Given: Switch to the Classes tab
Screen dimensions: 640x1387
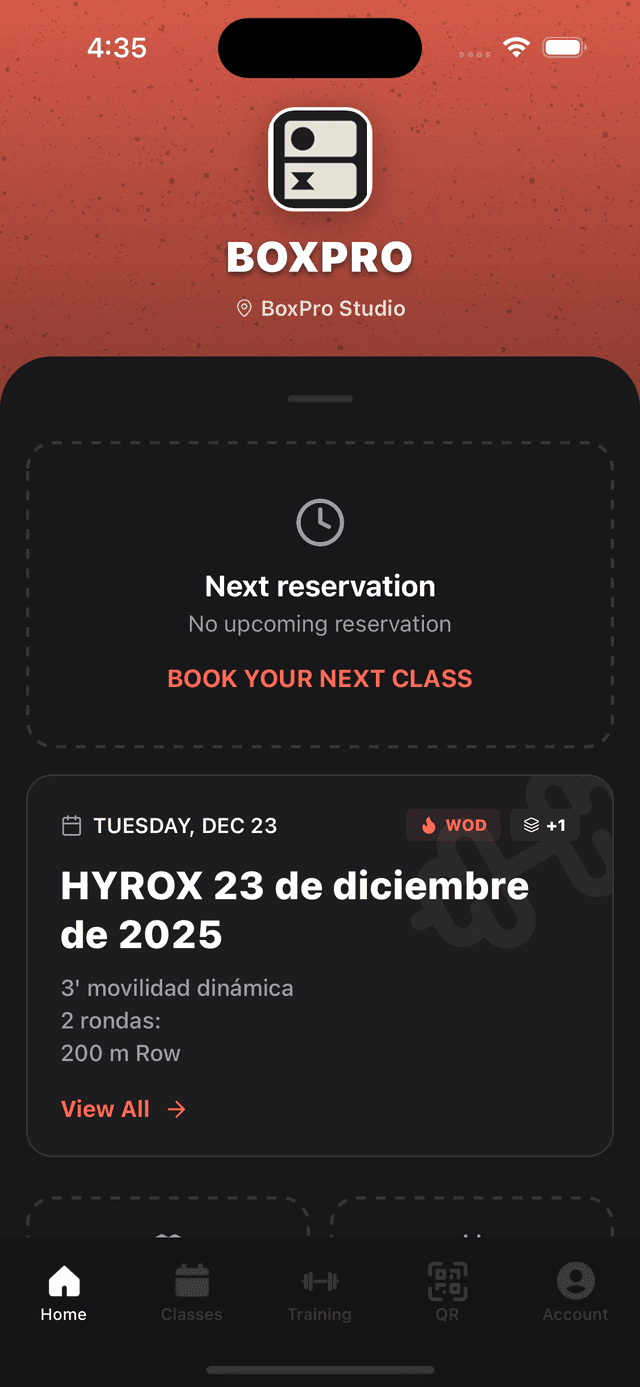Looking at the screenshot, I should pos(192,1292).
